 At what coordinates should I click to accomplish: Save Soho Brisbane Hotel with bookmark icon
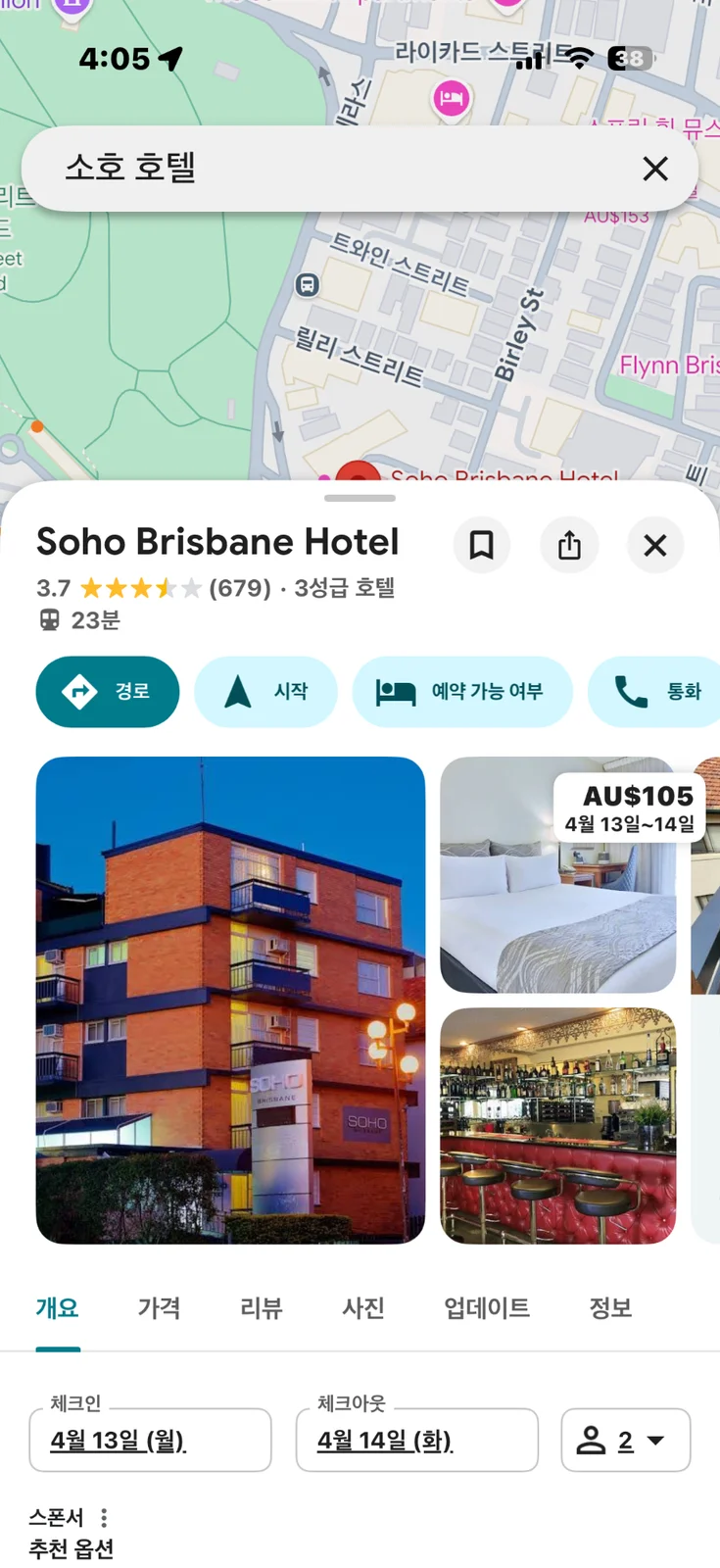pyautogui.click(x=482, y=545)
